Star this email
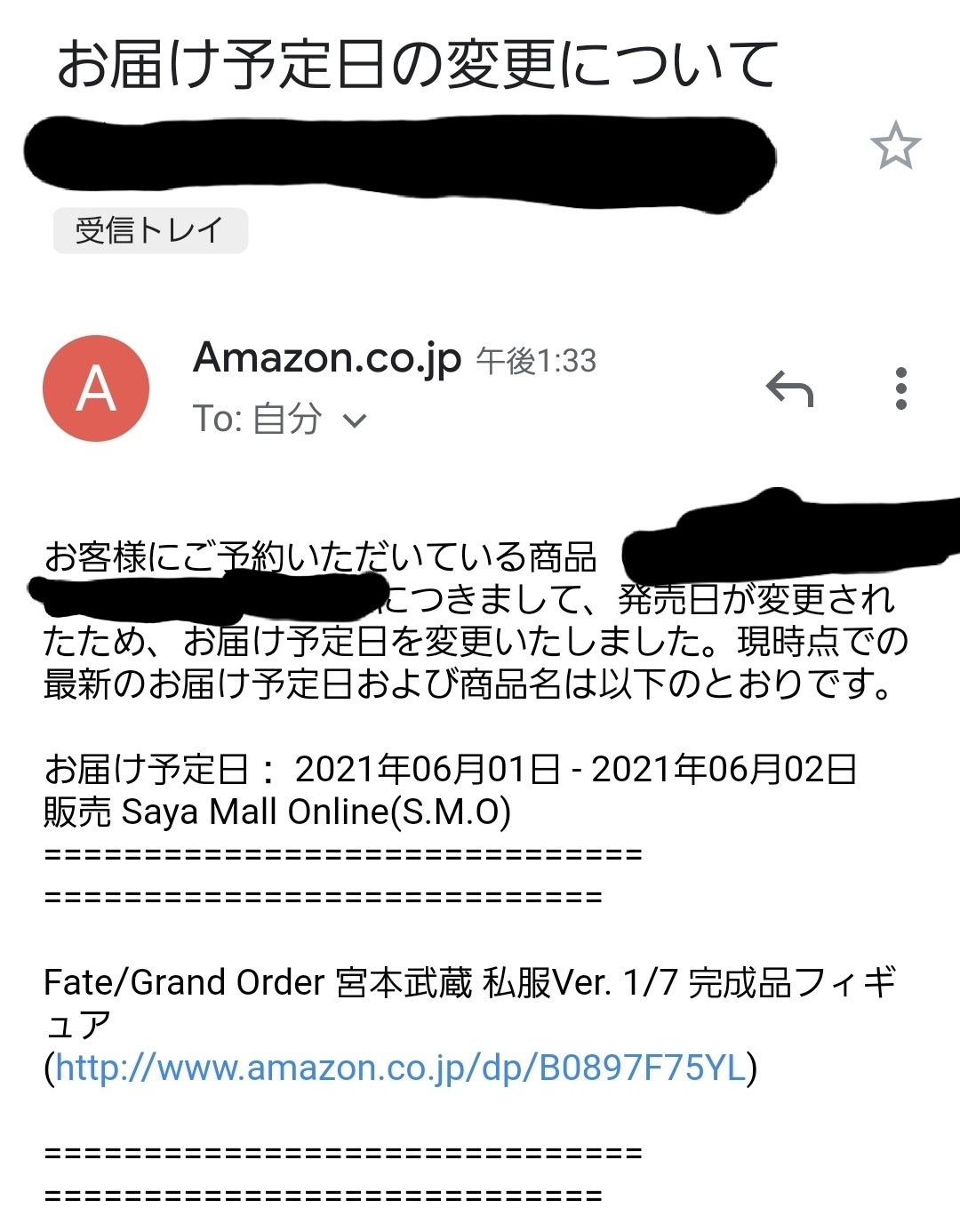960x1232 pixels. 894,147
